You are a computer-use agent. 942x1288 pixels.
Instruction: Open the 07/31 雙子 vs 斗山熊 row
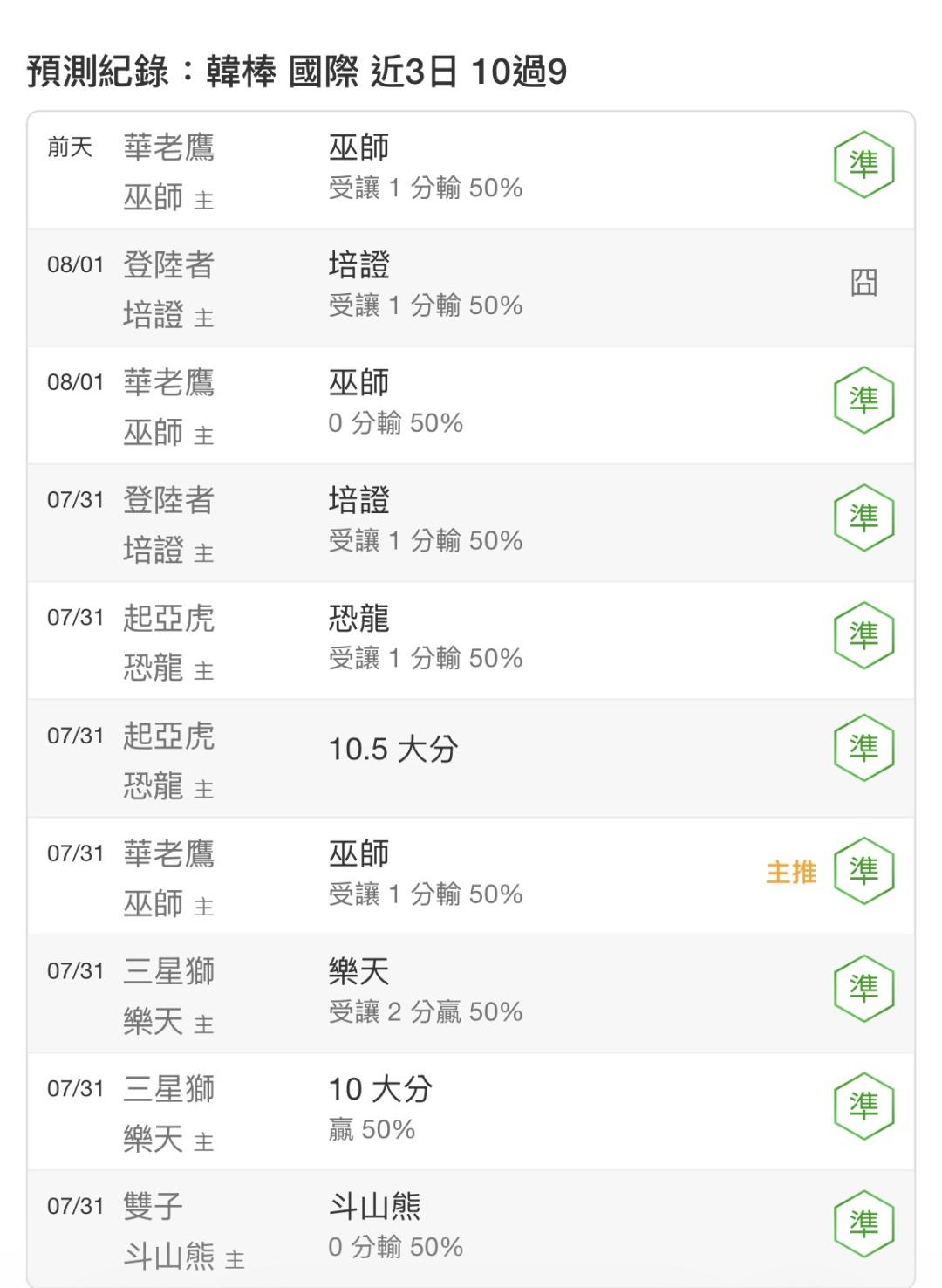471,1229
